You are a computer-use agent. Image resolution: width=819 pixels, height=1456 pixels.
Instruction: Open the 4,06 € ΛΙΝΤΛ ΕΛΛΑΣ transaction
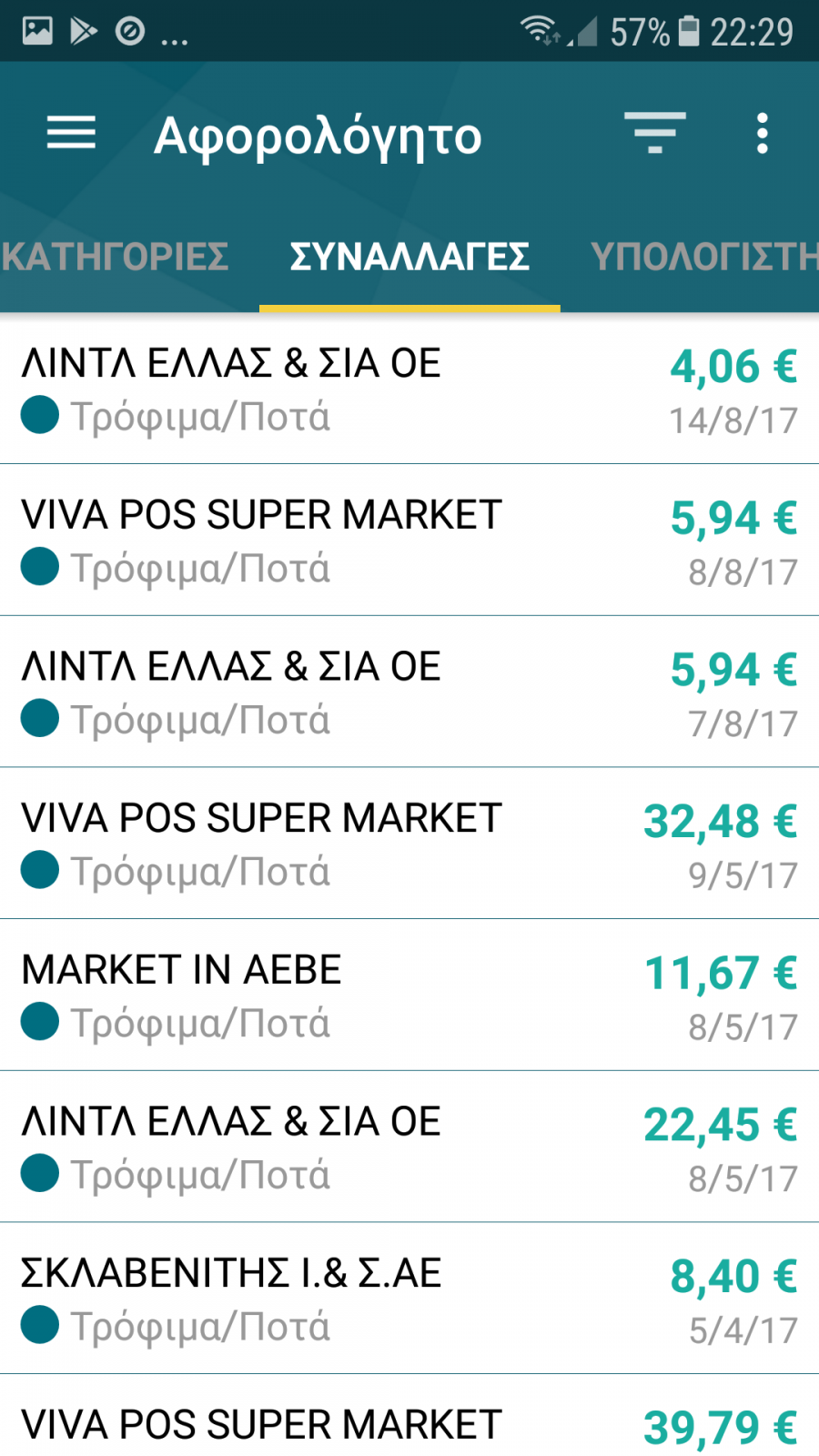coord(409,389)
